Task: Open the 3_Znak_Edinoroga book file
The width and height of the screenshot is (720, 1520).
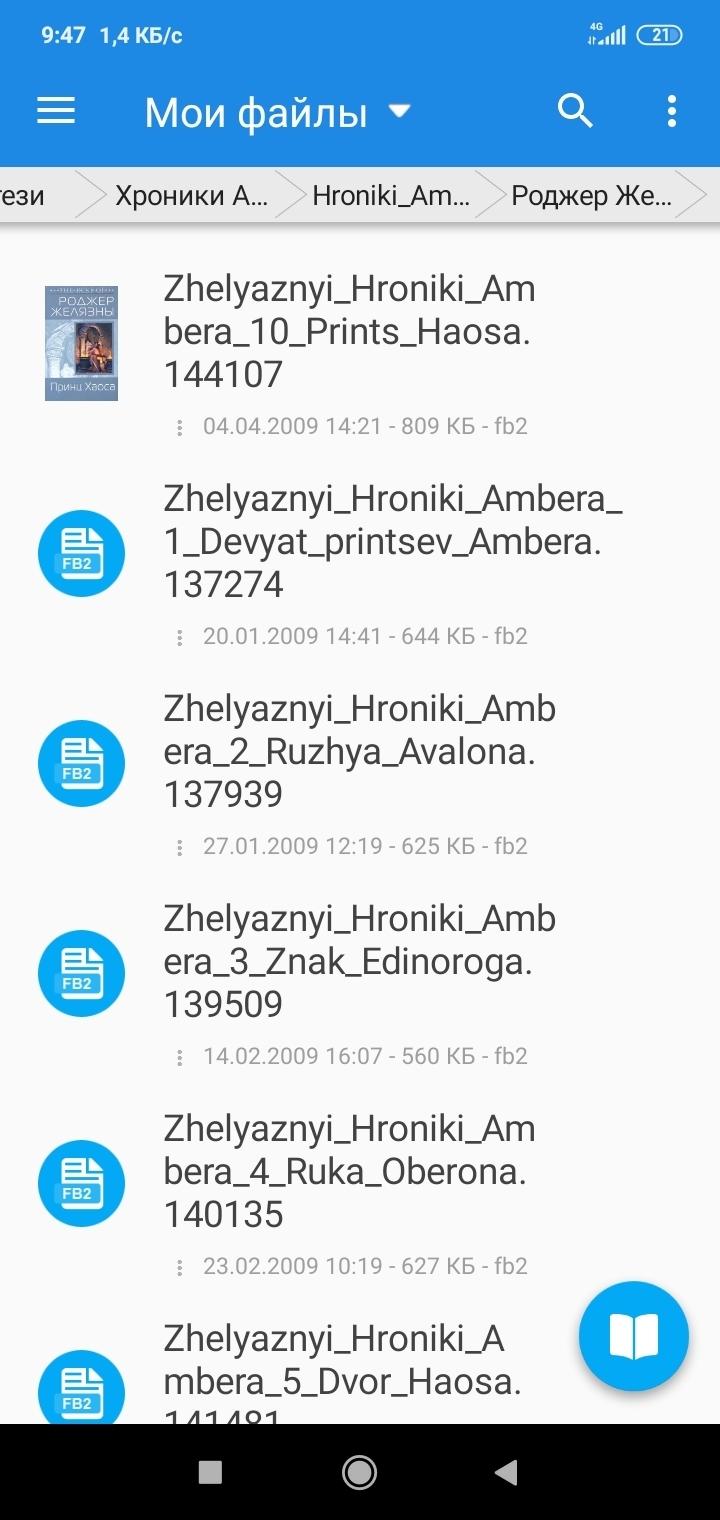Action: click(358, 961)
